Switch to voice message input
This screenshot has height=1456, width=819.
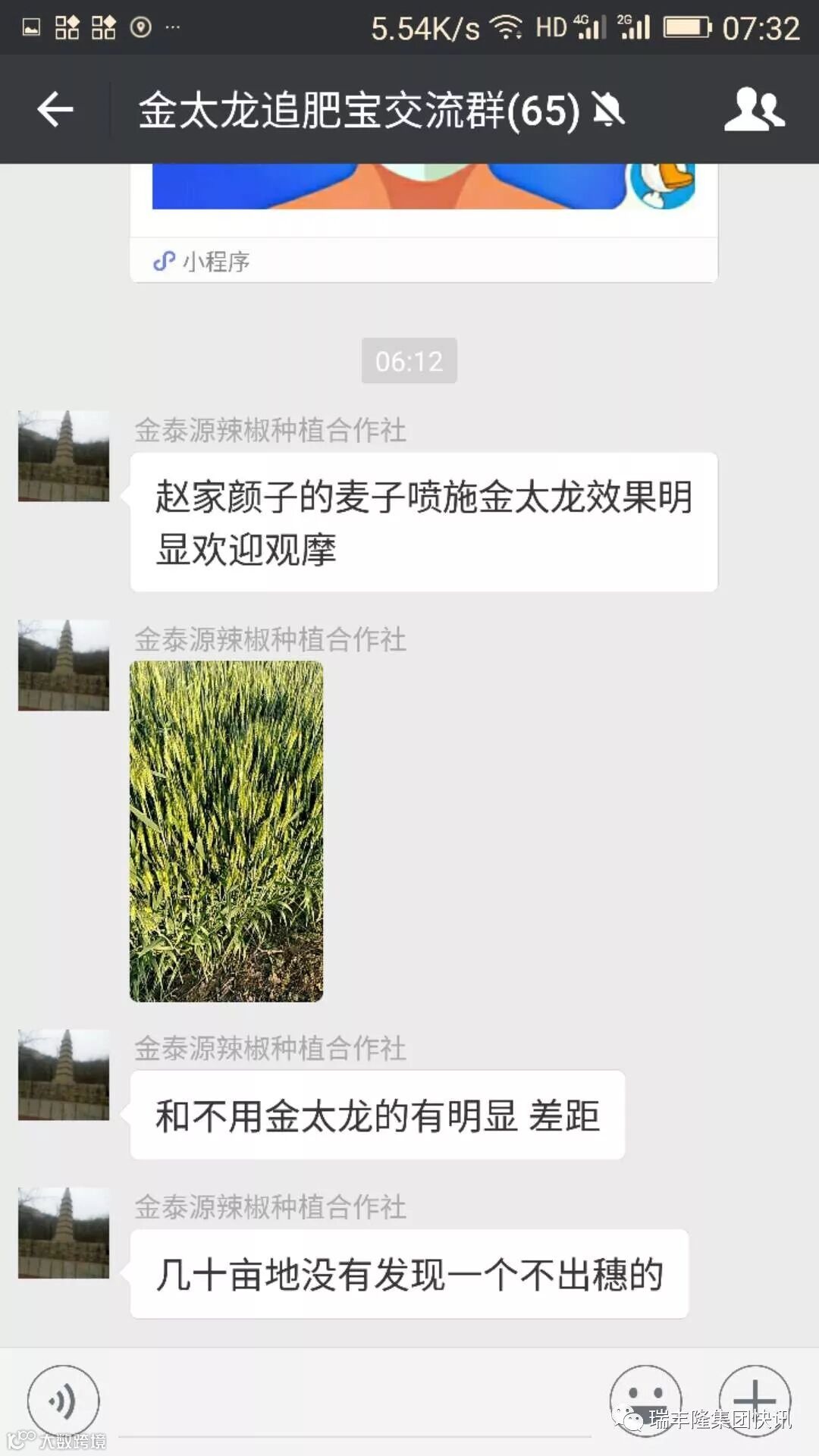click(63, 1401)
